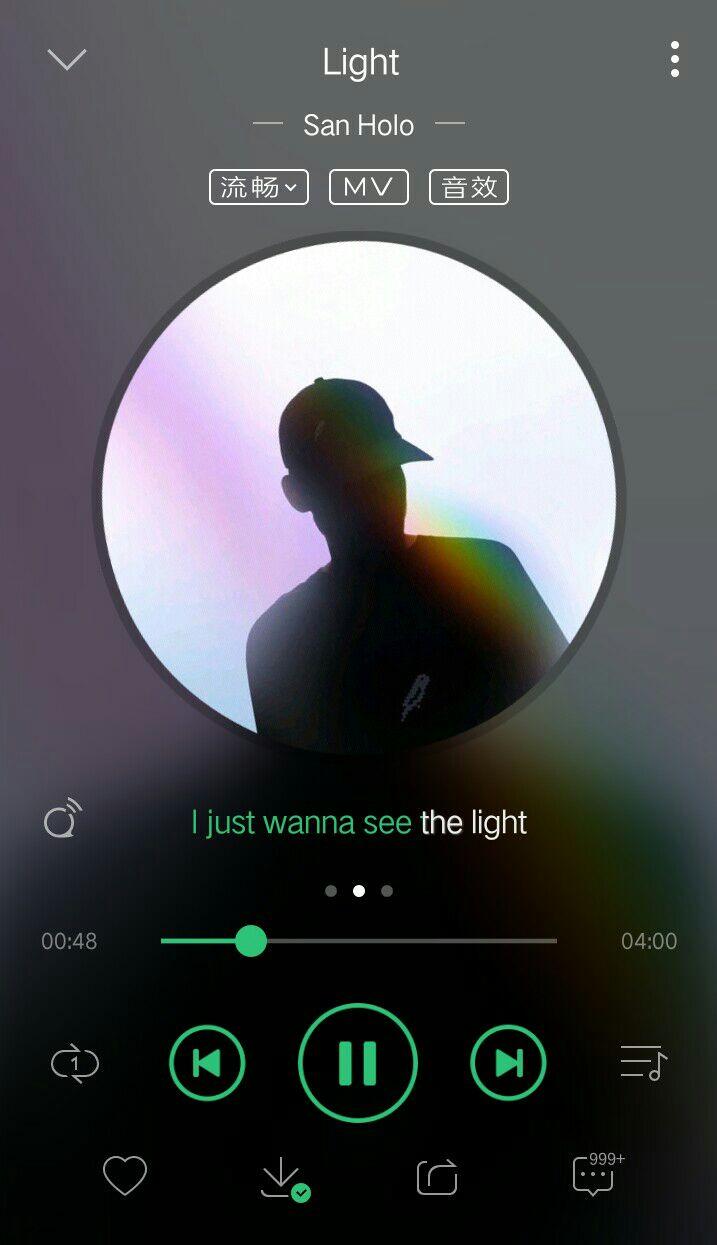
Task: Tap the downloaded song icon
Action: click(x=283, y=1178)
